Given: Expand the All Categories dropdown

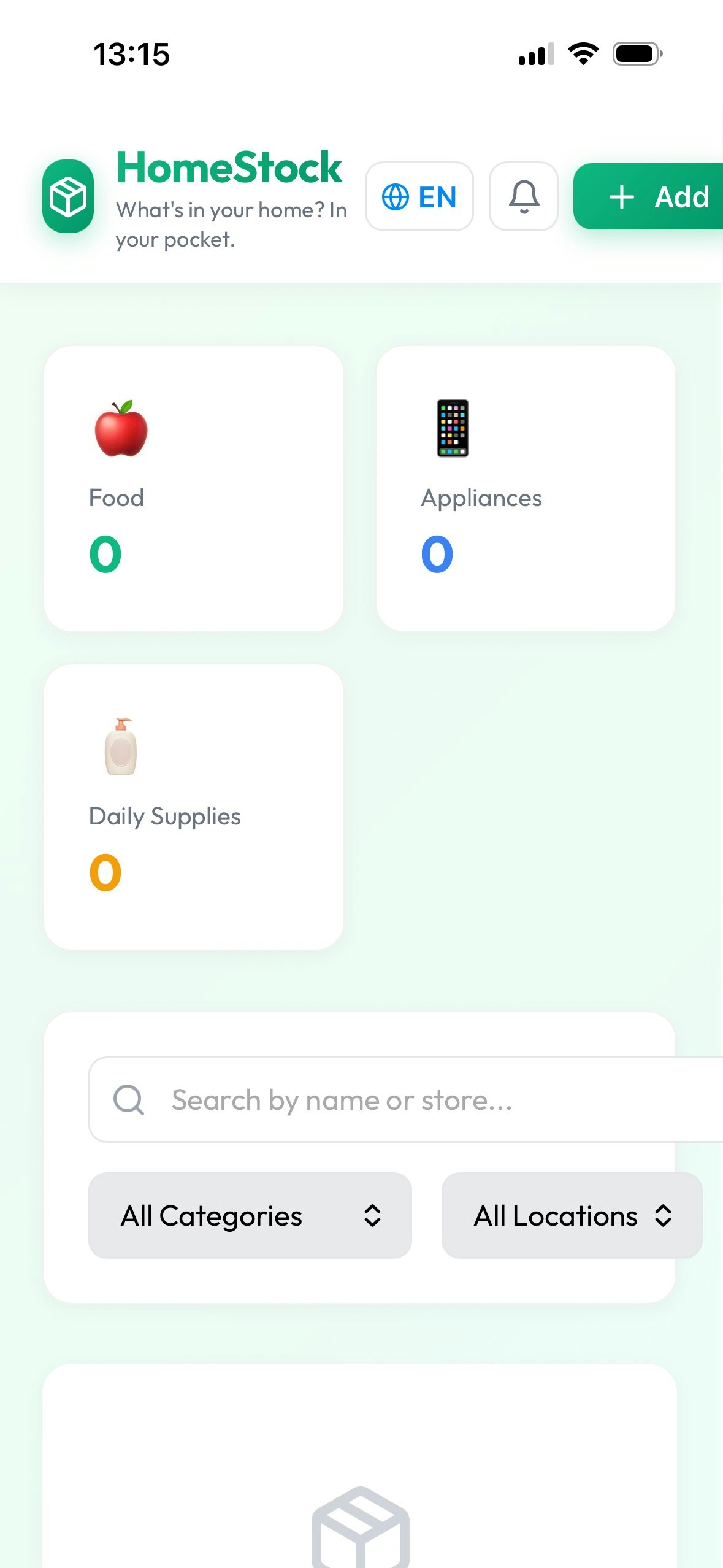Looking at the screenshot, I should click(x=250, y=1215).
